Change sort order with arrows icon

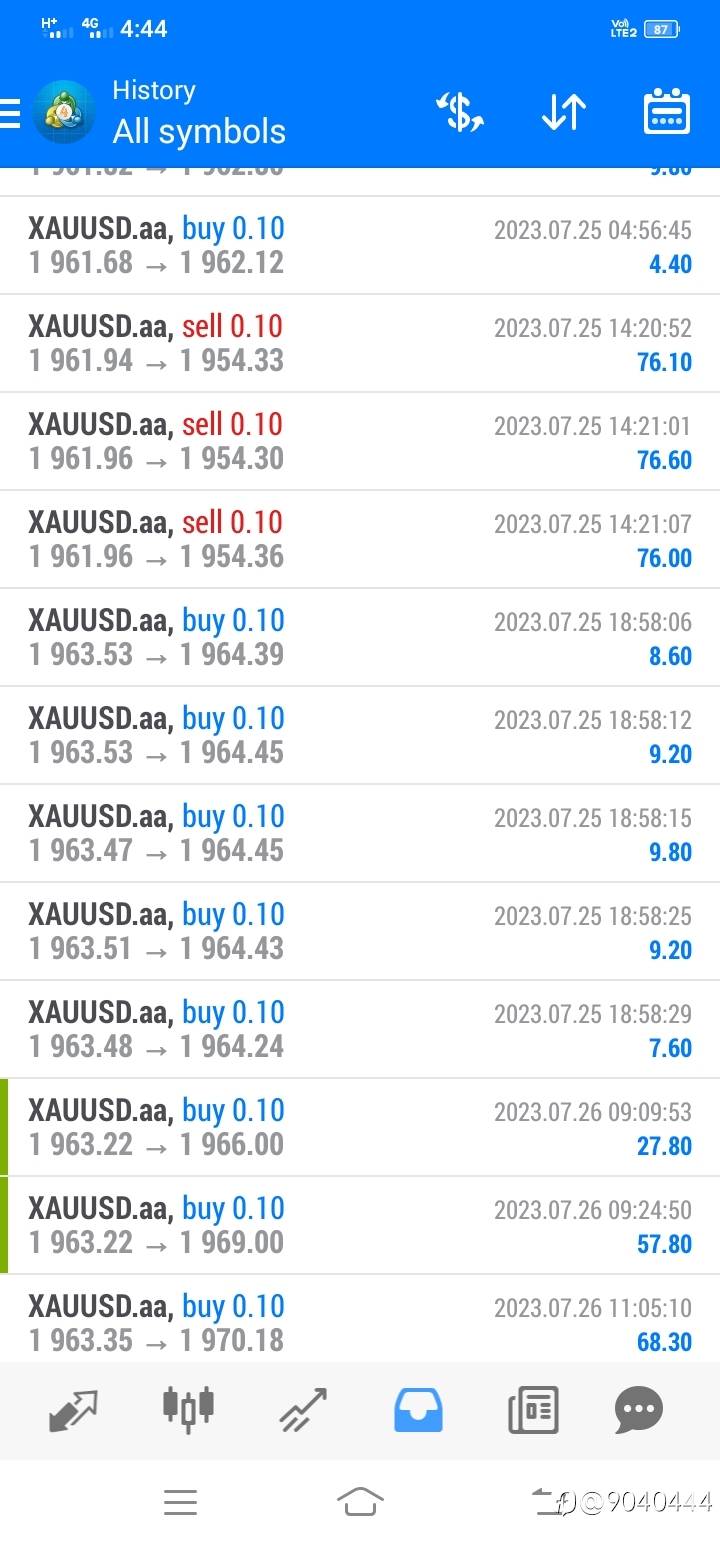[564, 112]
